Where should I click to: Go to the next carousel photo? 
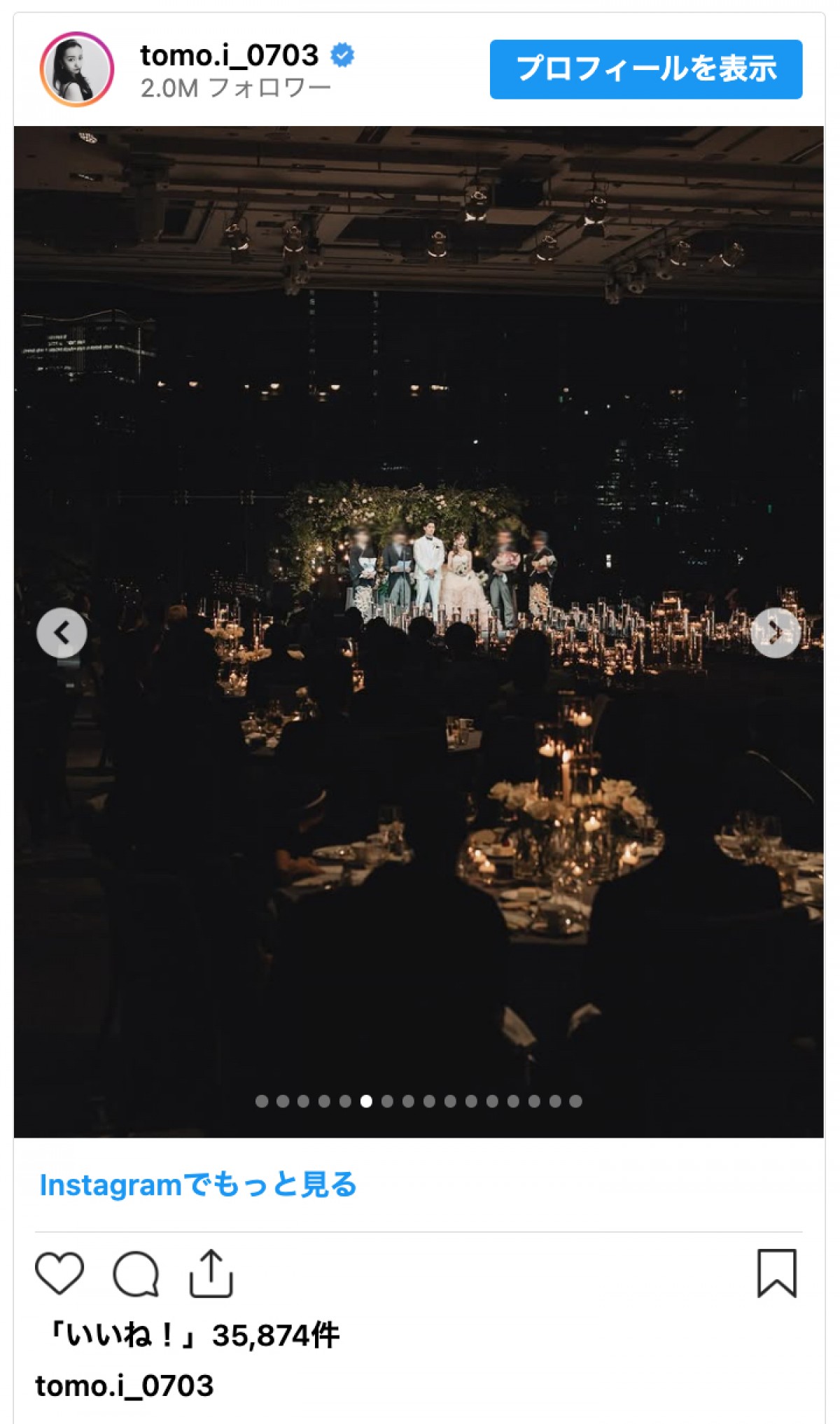coord(775,634)
